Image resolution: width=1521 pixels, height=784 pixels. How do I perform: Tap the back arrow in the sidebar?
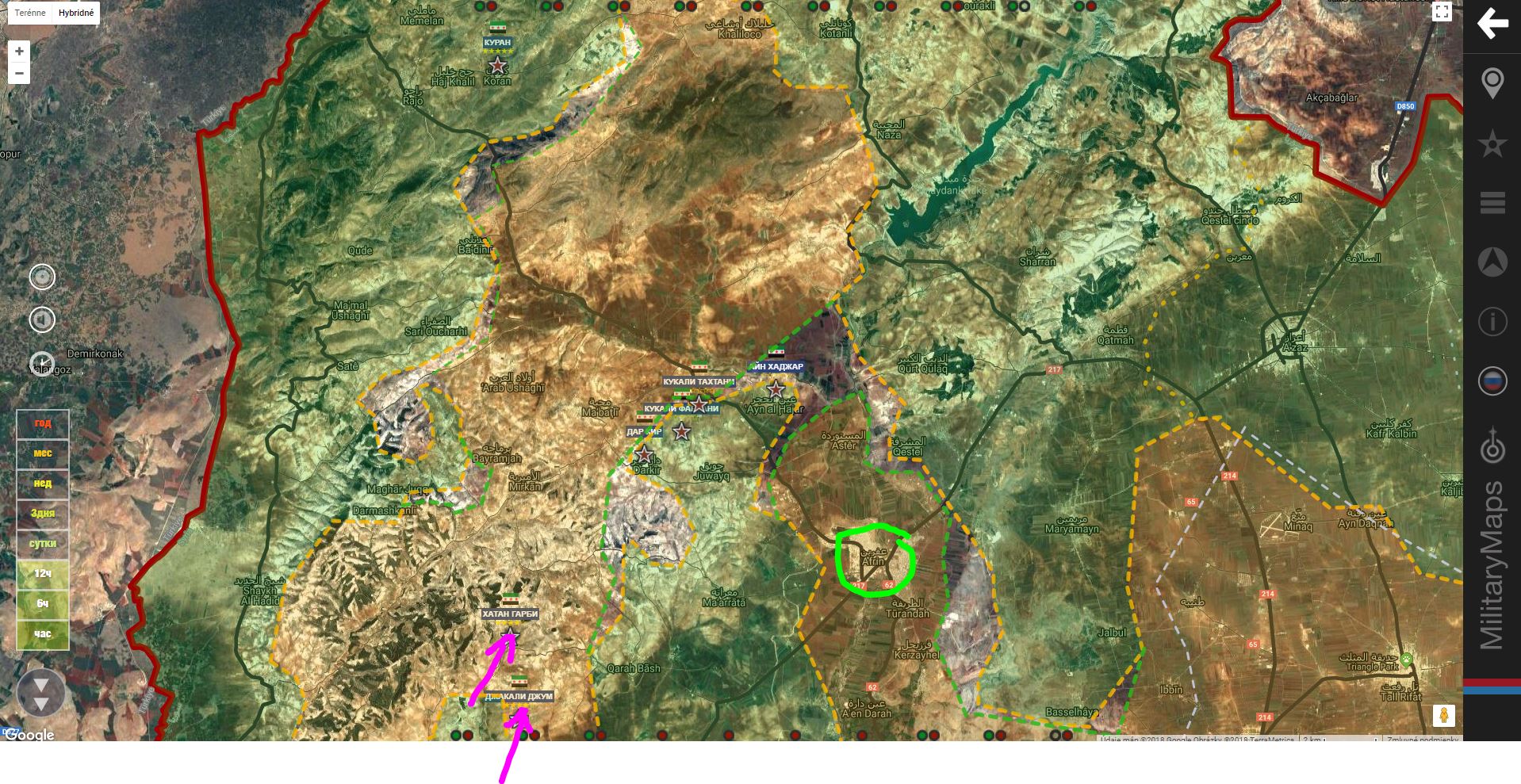click(x=1492, y=24)
